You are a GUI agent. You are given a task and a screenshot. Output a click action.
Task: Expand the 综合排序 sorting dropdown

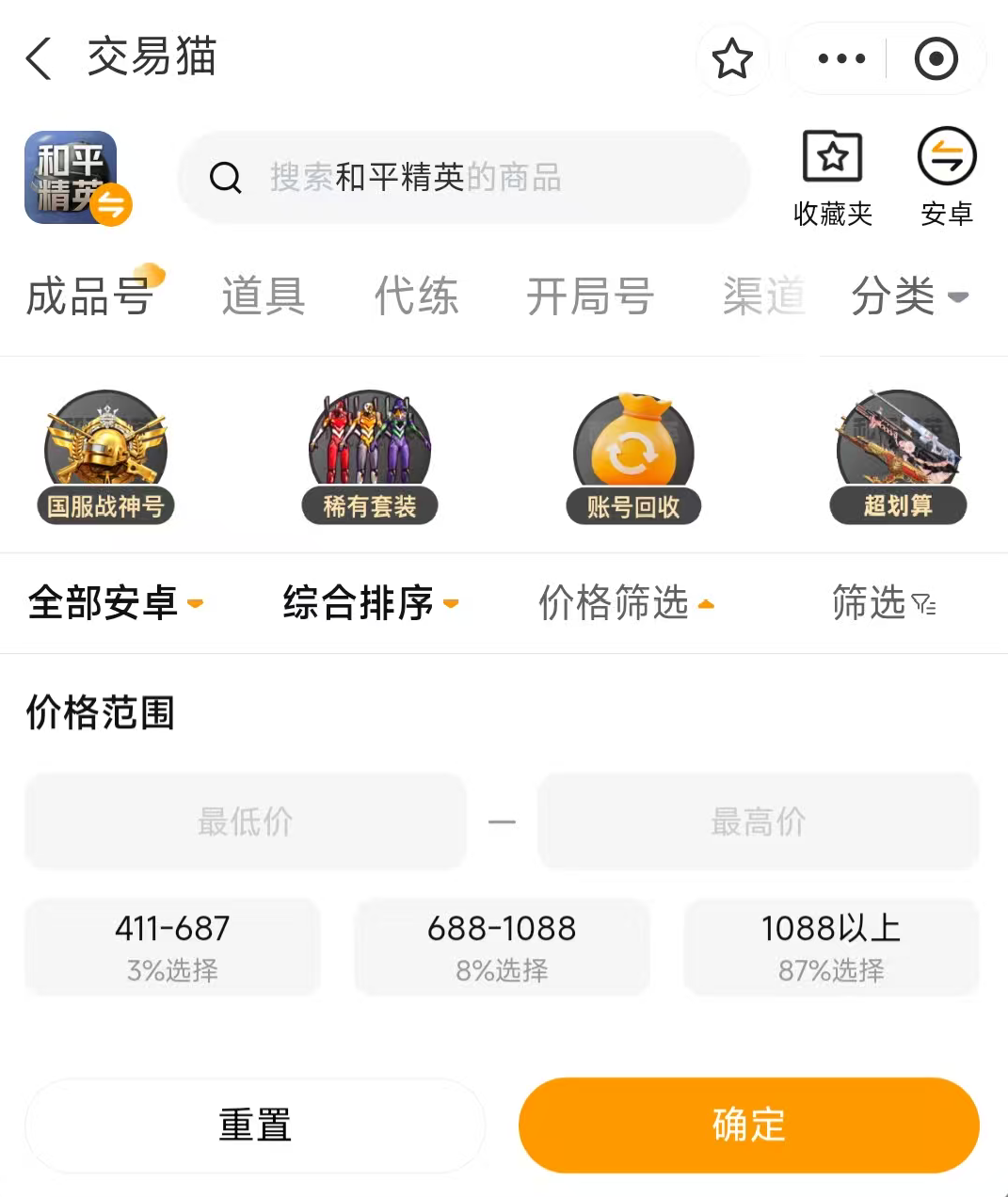coord(370,603)
